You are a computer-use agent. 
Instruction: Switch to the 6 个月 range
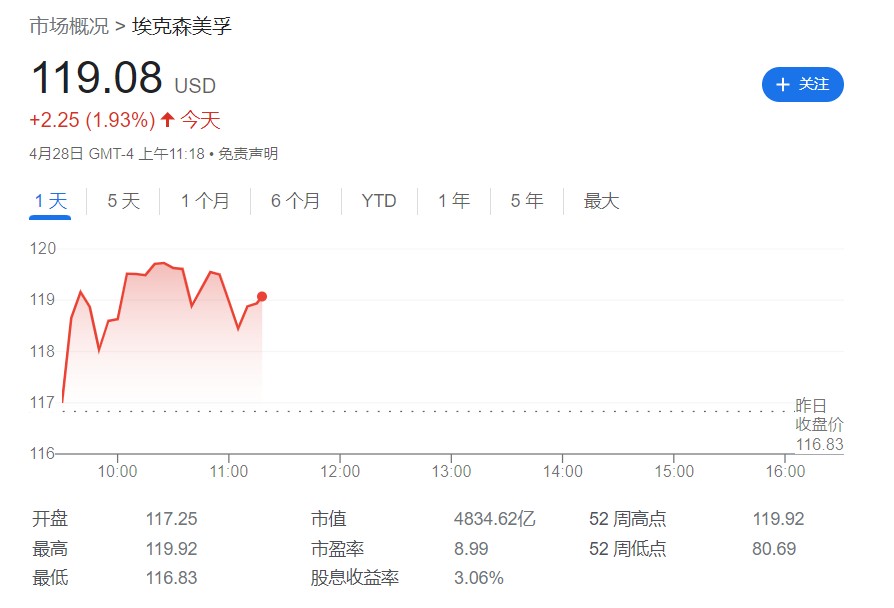295,201
